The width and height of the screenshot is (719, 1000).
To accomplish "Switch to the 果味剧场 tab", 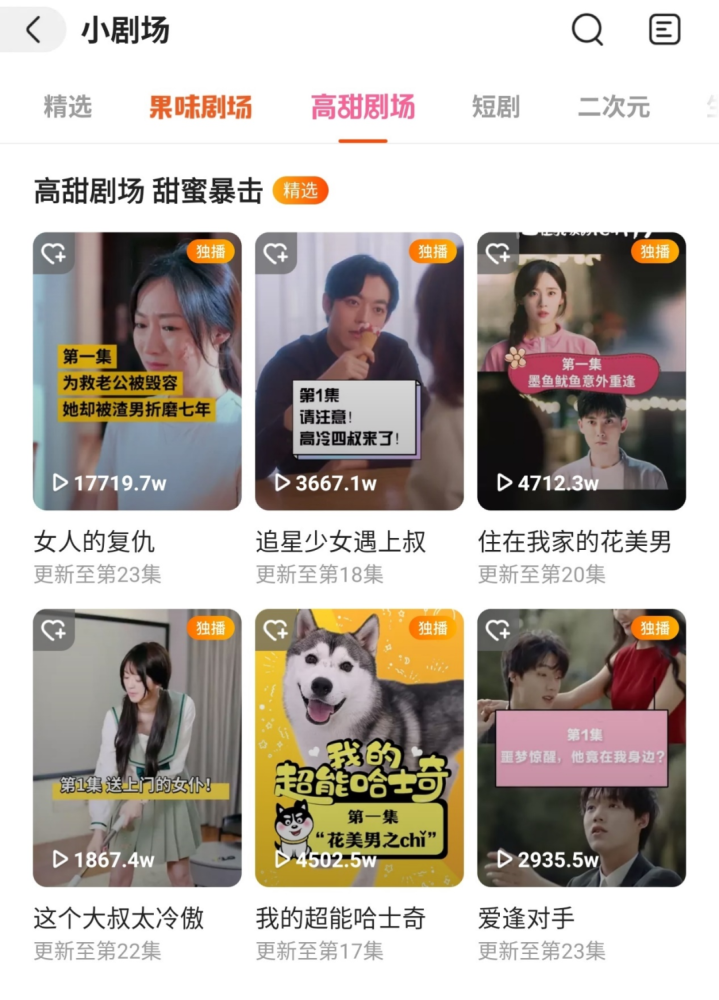I will 200,107.
